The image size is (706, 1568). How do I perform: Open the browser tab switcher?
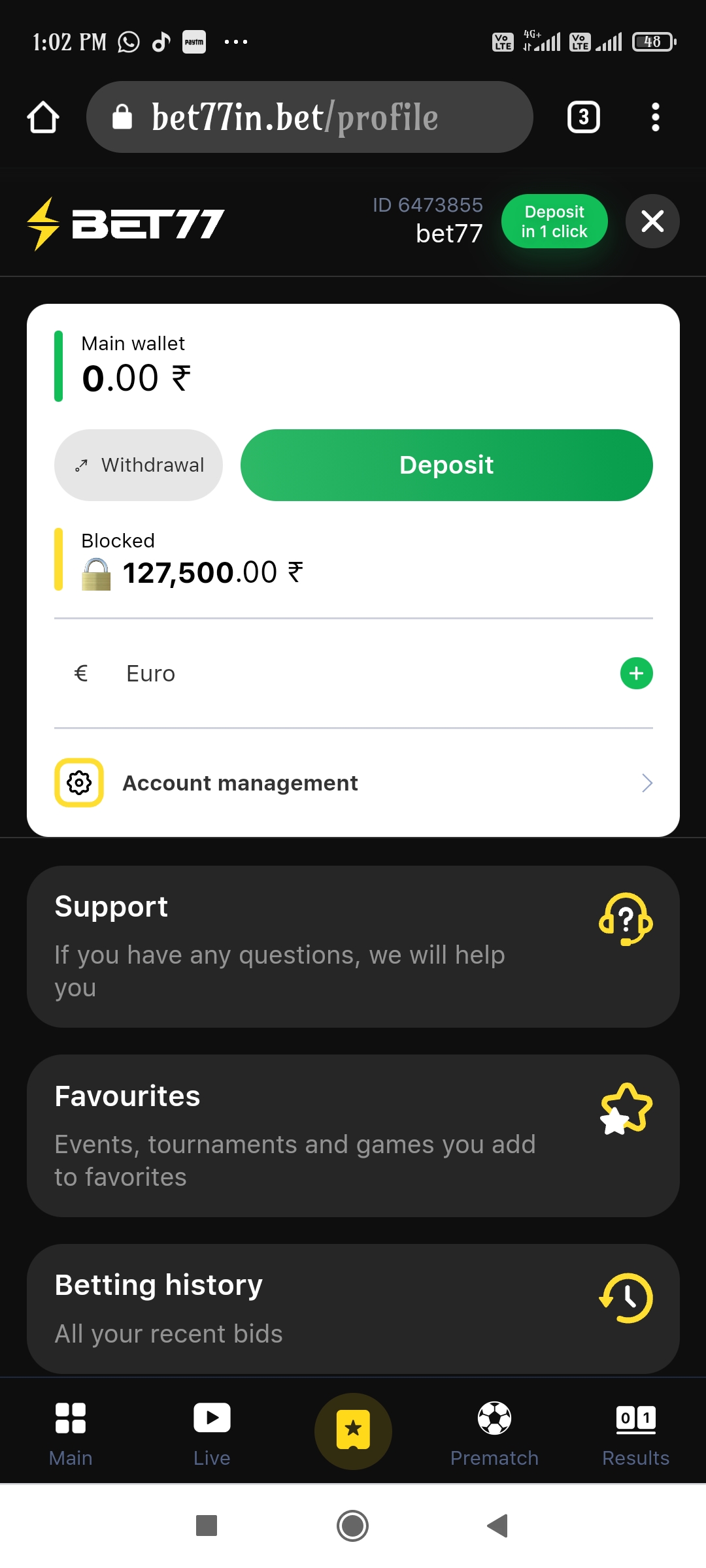point(583,118)
